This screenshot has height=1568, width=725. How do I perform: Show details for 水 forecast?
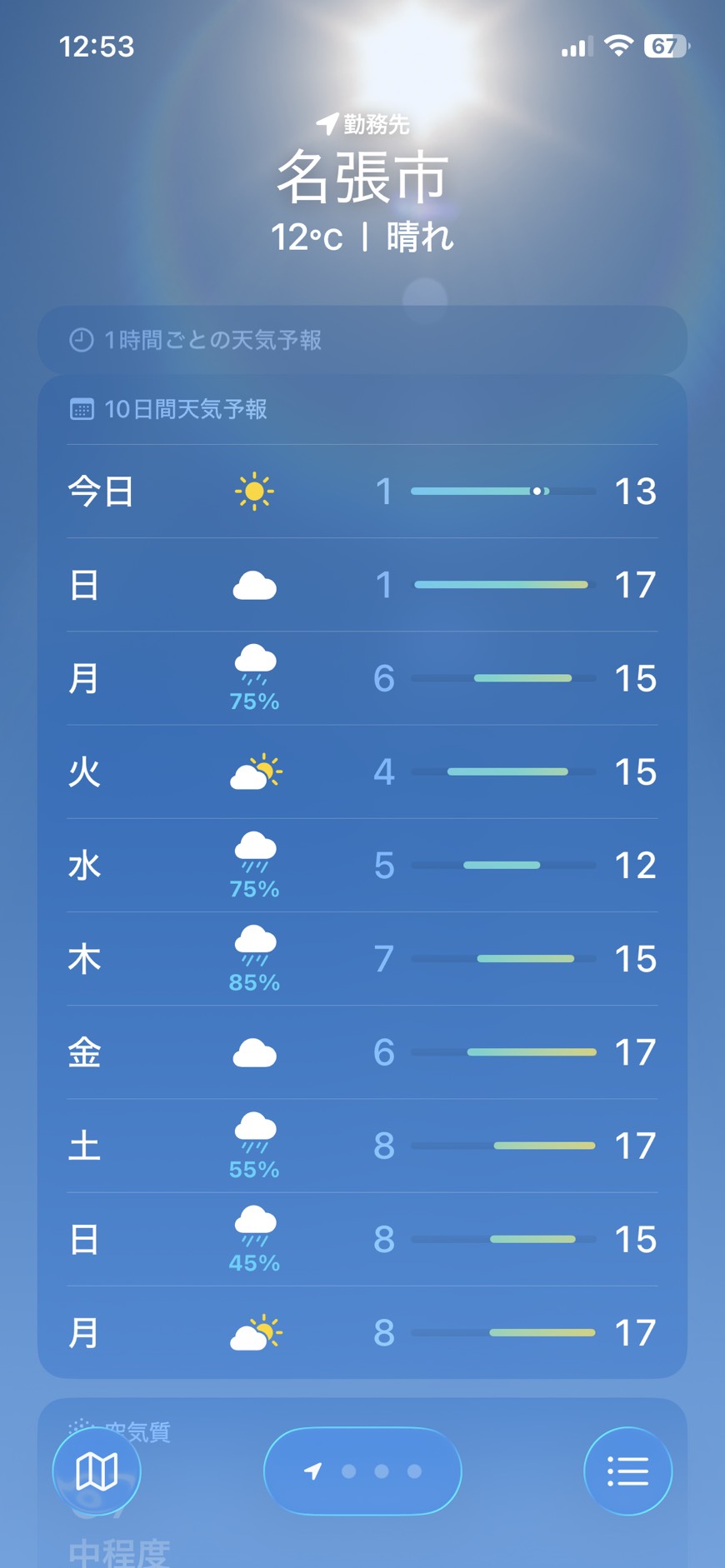tap(362, 866)
